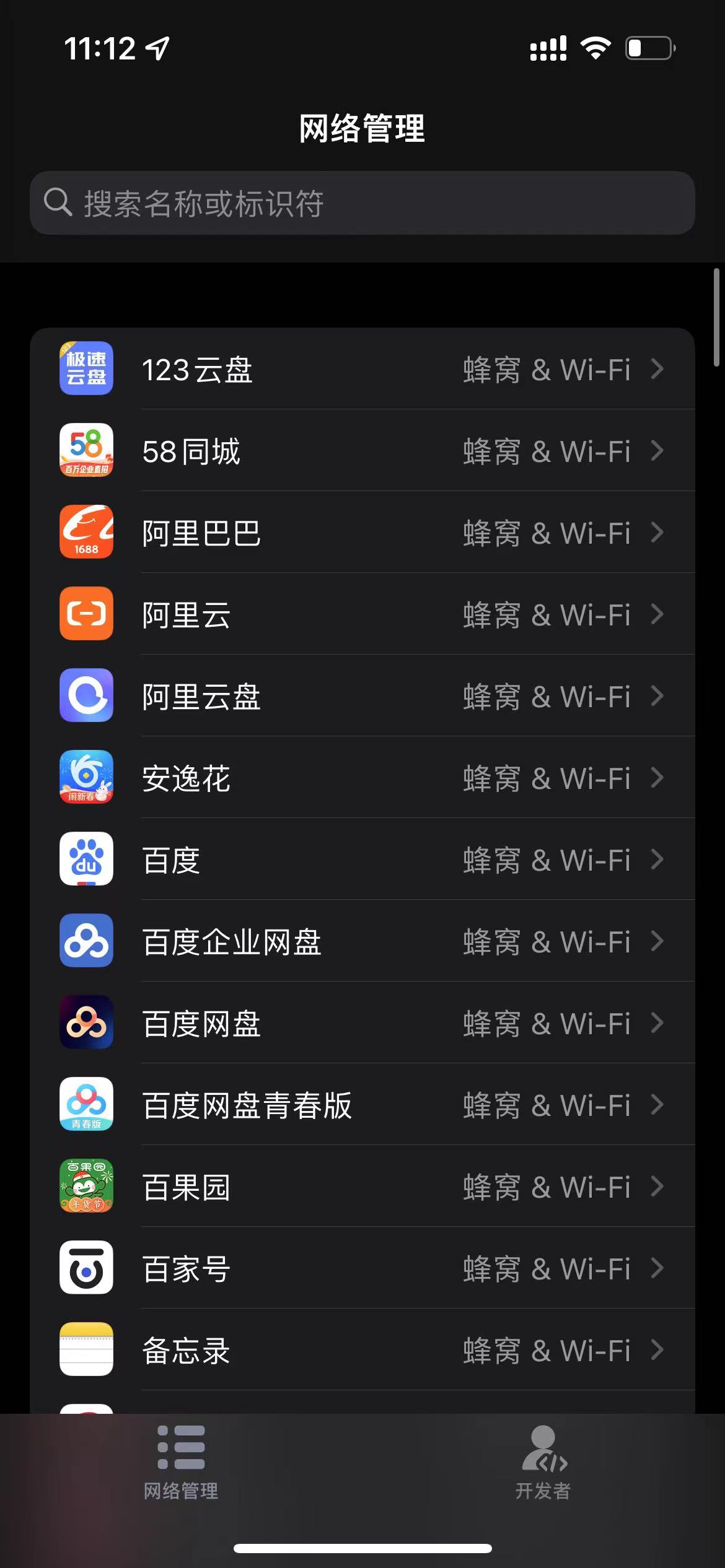Viewport: 725px width, 1568px height.
Task: Expand the 123云盘 row chevron
Action: pos(657,368)
